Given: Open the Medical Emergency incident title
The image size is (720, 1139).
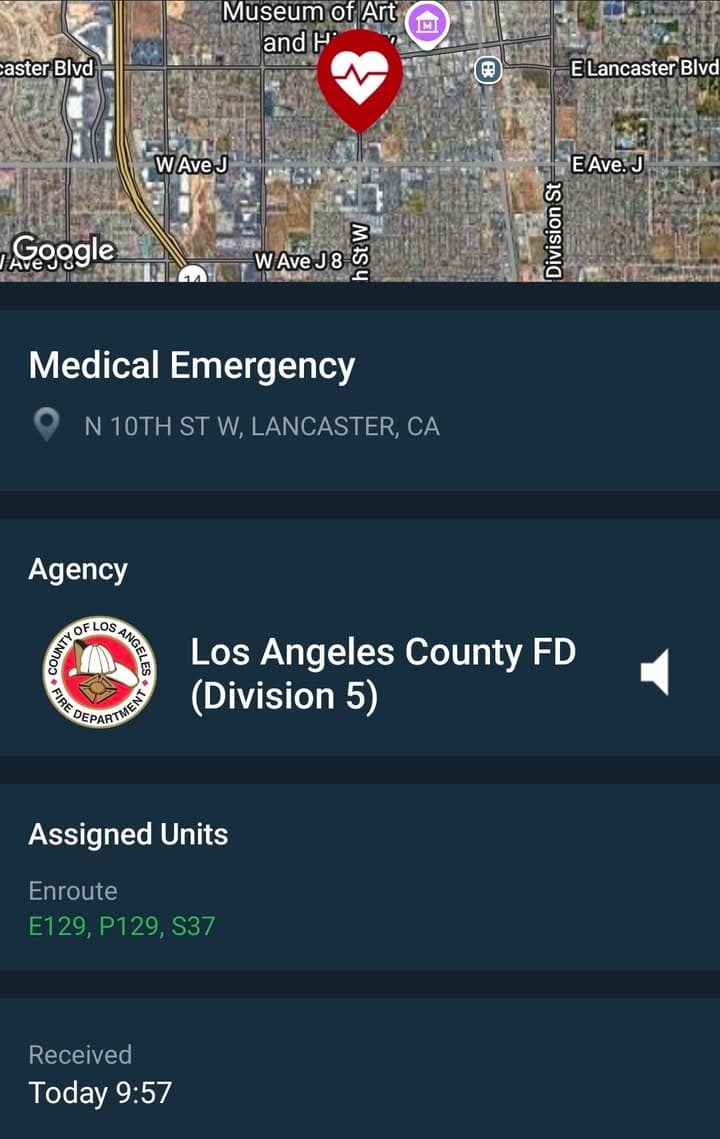Looking at the screenshot, I should pos(191,366).
